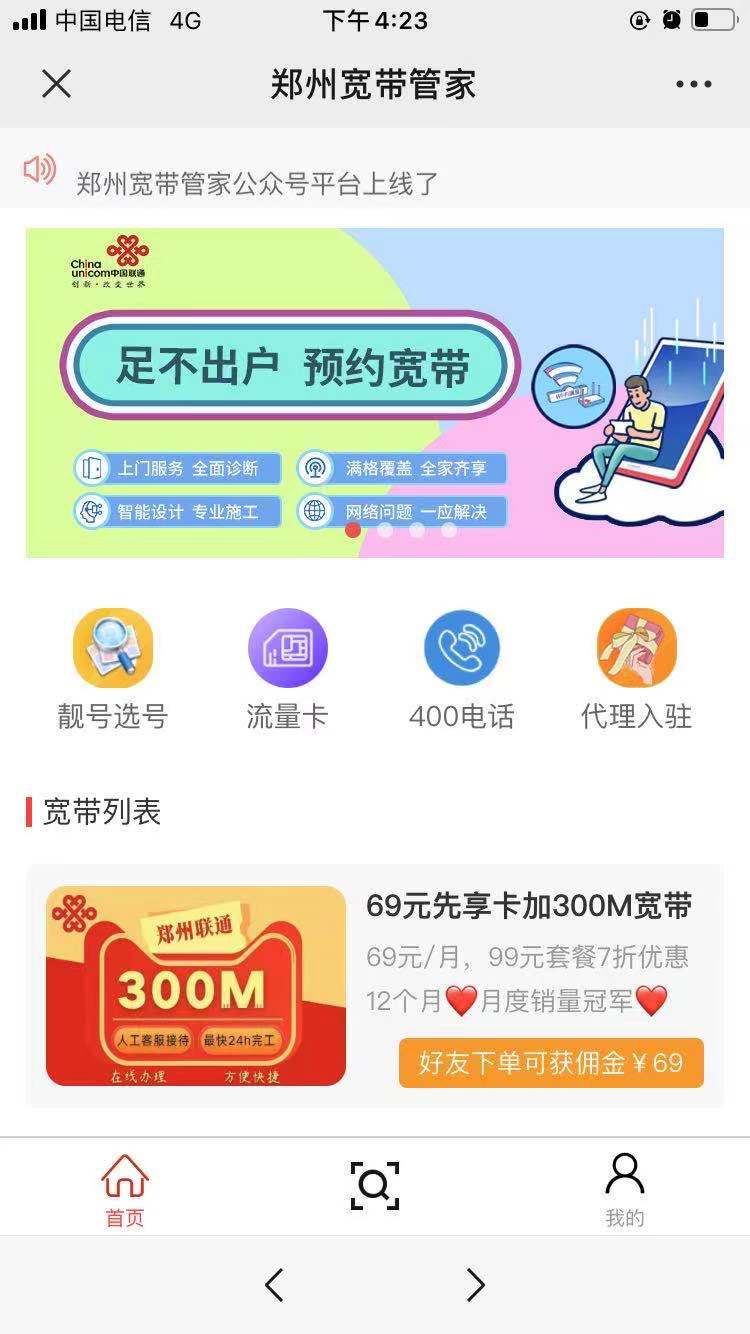Close the 郑州宽带管家 page
Viewport: 750px width, 1334px height.
pos(57,84)
